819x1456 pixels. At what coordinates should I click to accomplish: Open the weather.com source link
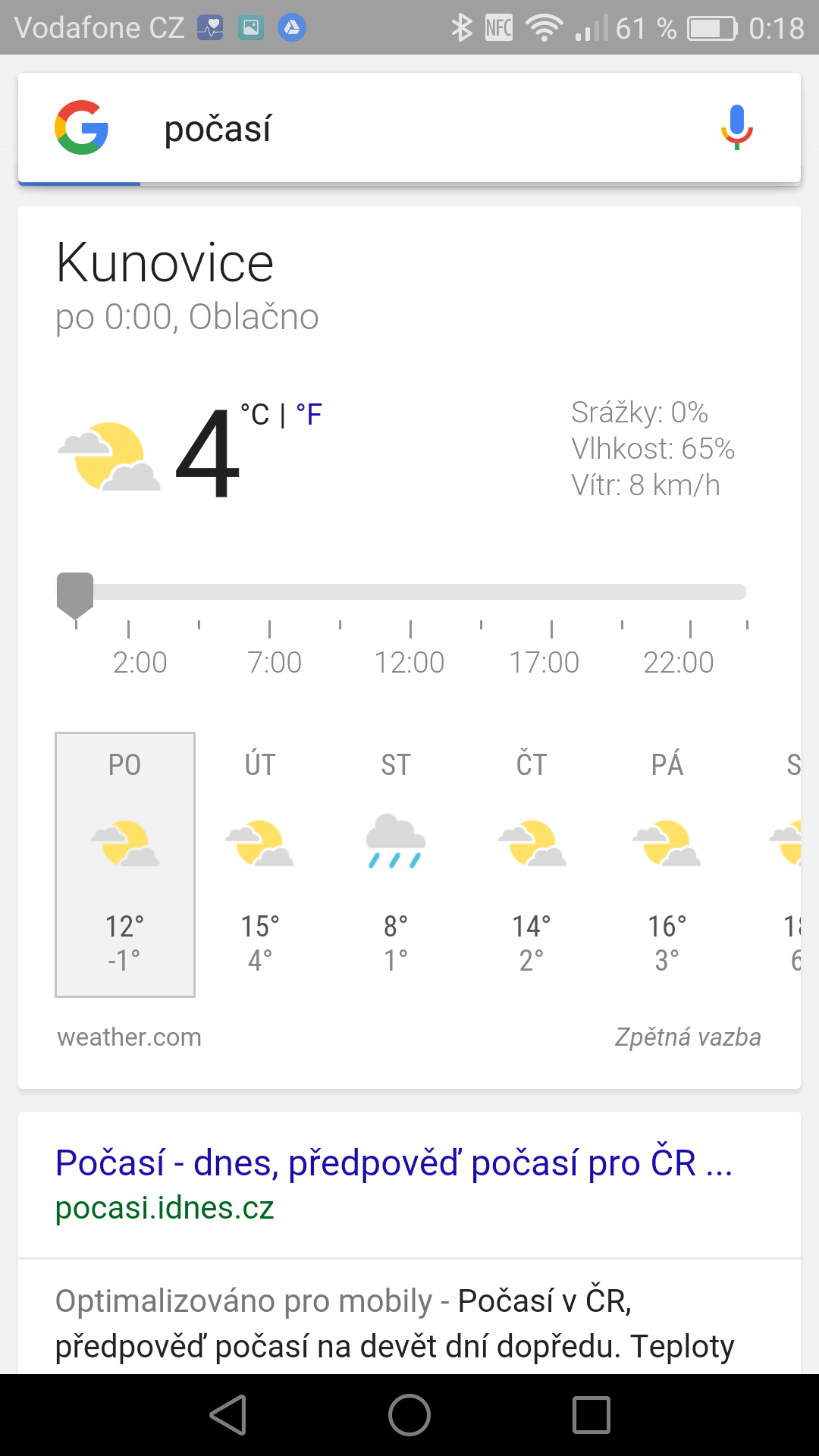pos(130,1037)
